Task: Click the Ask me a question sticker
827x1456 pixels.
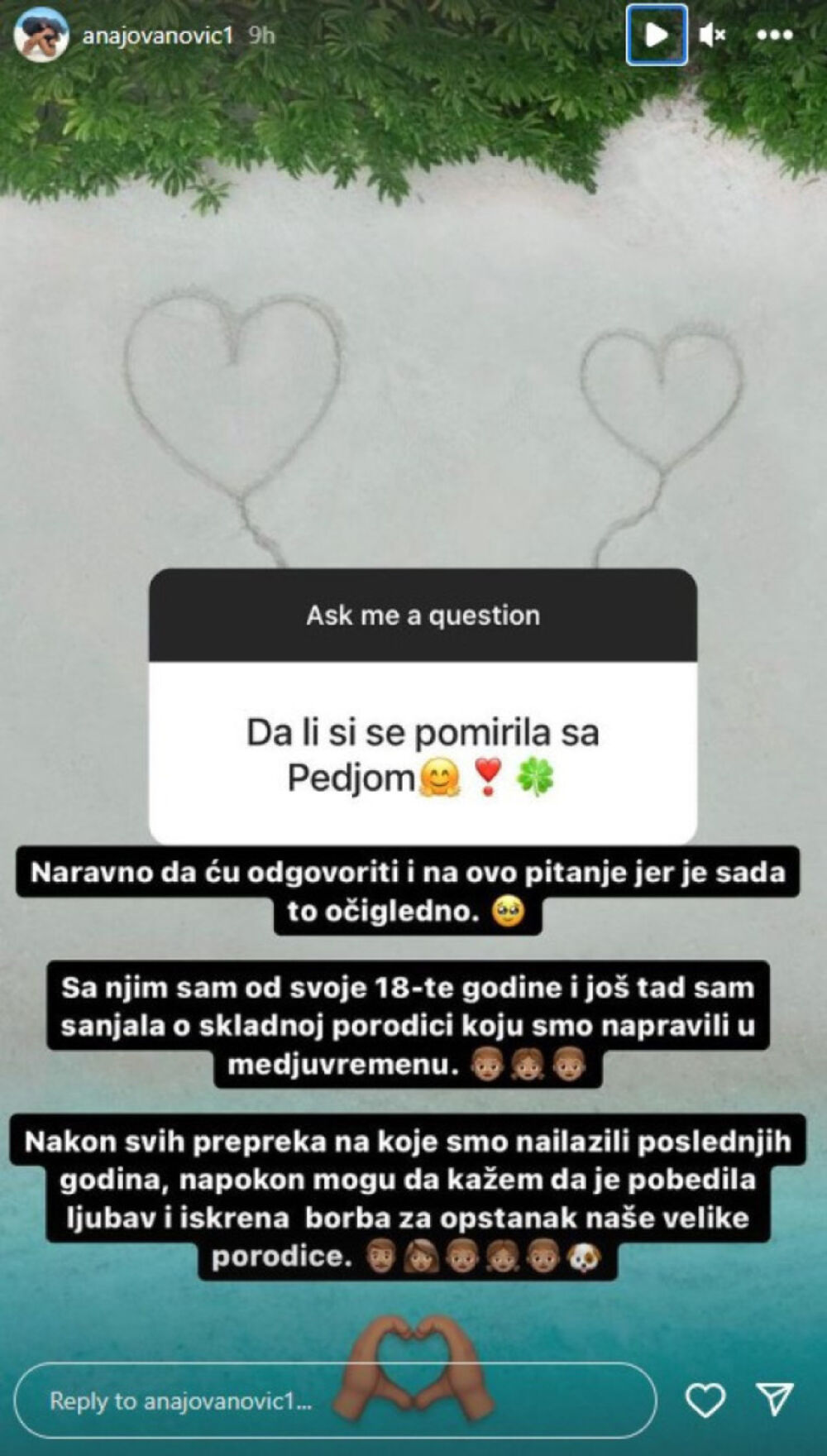Action: [423, 615]
